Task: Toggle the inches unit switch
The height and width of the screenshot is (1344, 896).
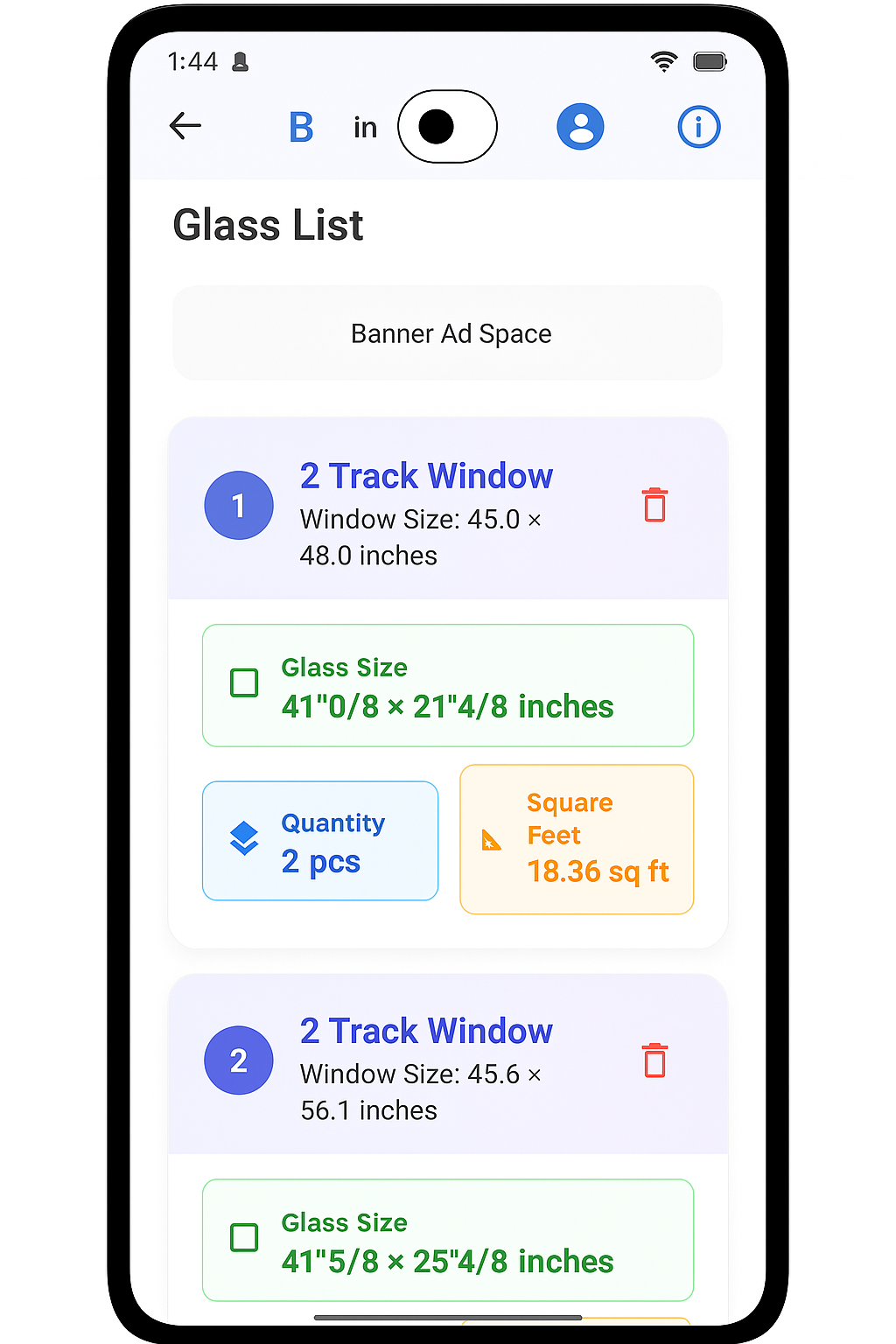Action: pos(447,127)
